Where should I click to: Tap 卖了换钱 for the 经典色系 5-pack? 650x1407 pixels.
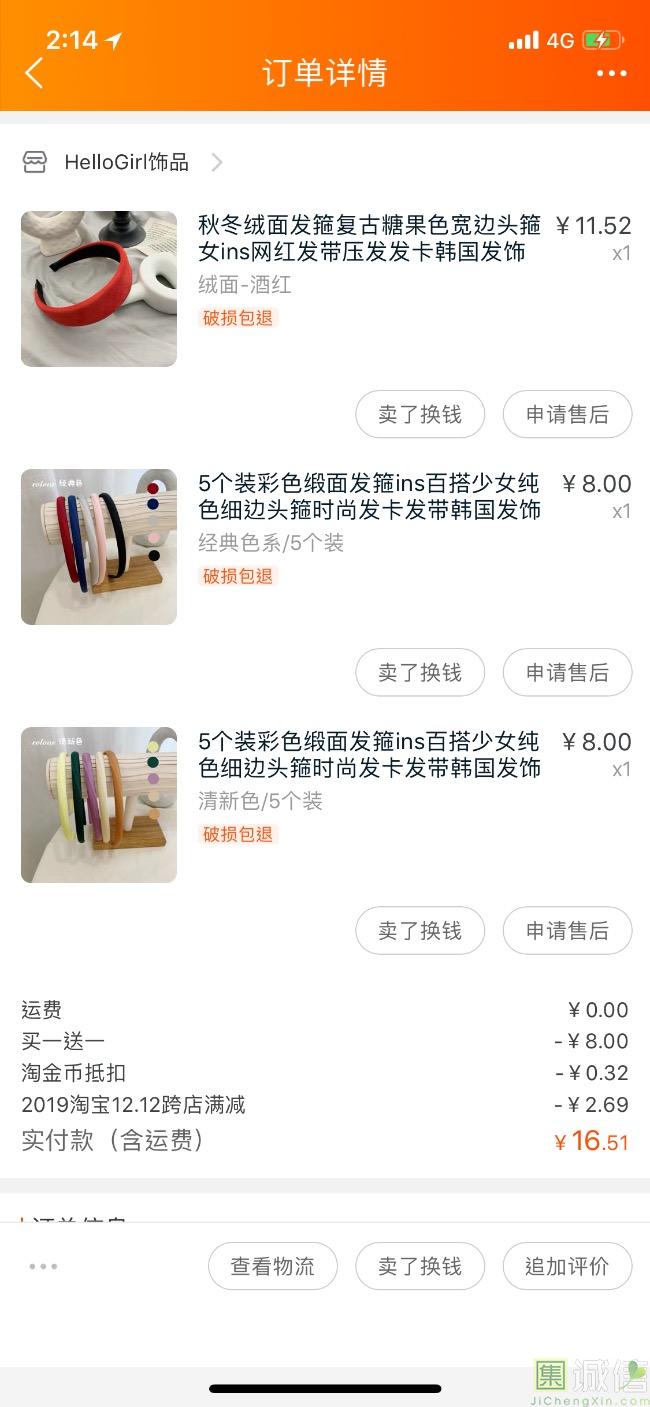tap(420, 672)
